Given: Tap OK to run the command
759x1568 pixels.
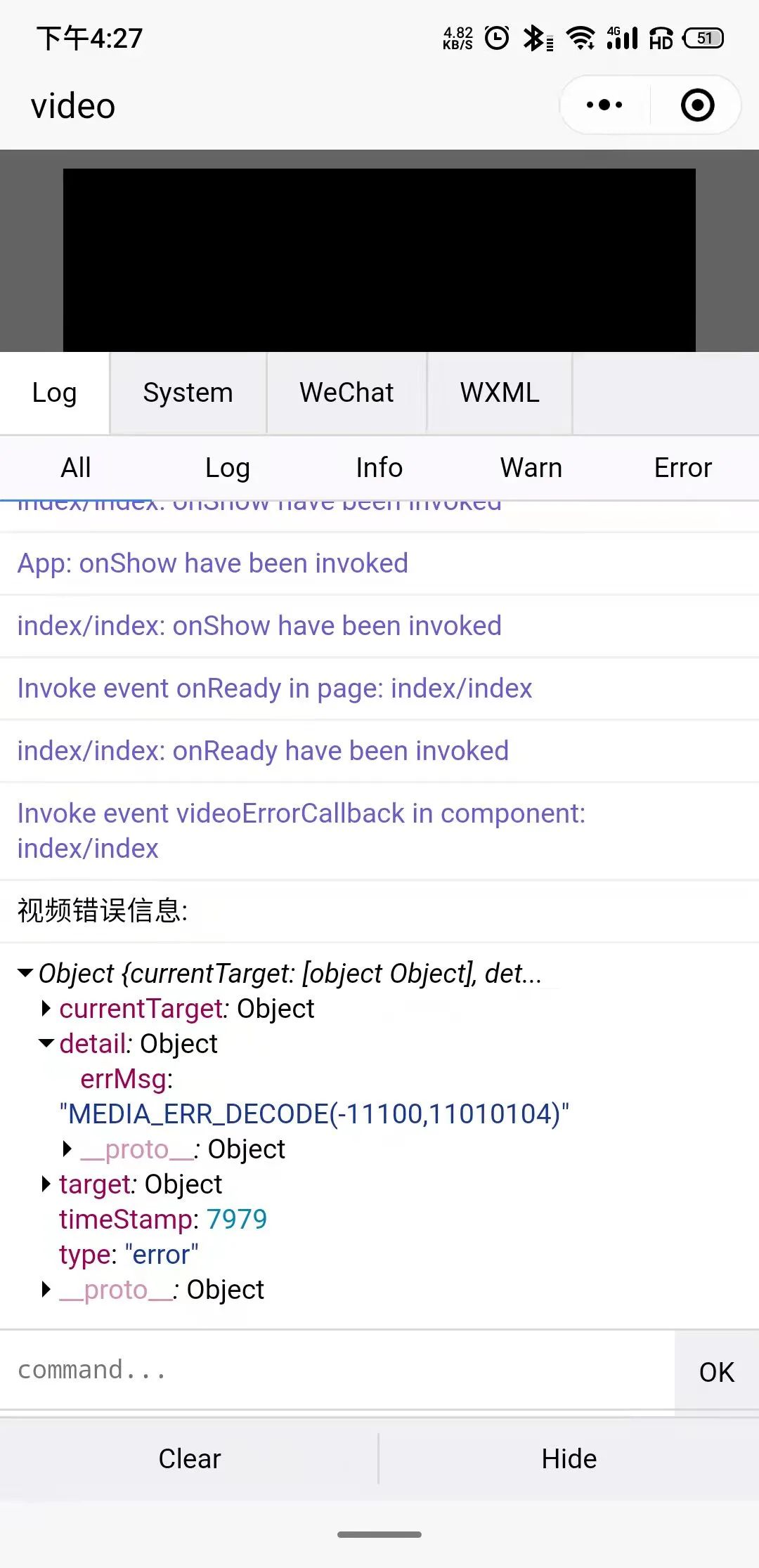Looking at the screenshot, I should (x=717, y=1371).
